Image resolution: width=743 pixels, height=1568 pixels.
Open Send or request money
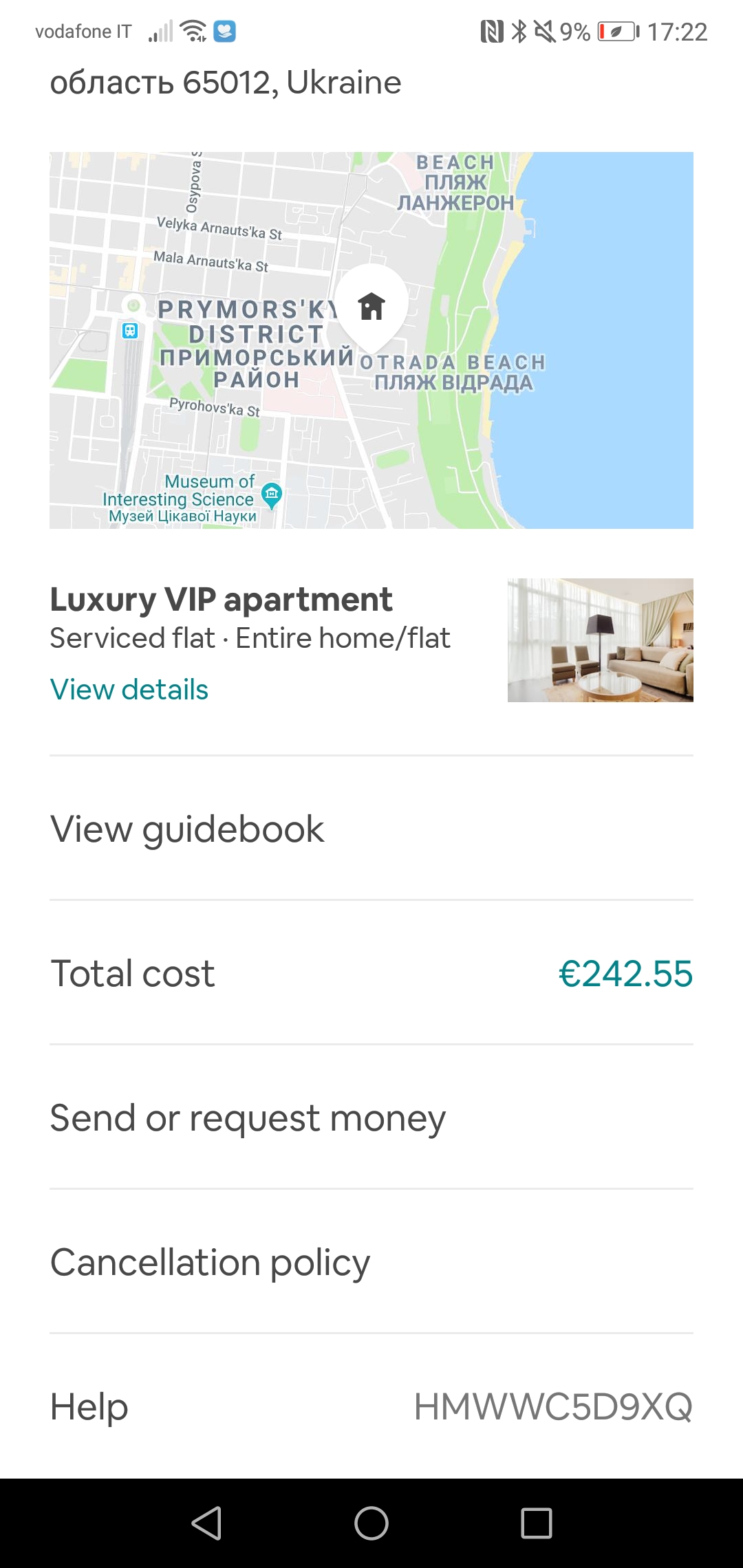[x=248, y=1118]
